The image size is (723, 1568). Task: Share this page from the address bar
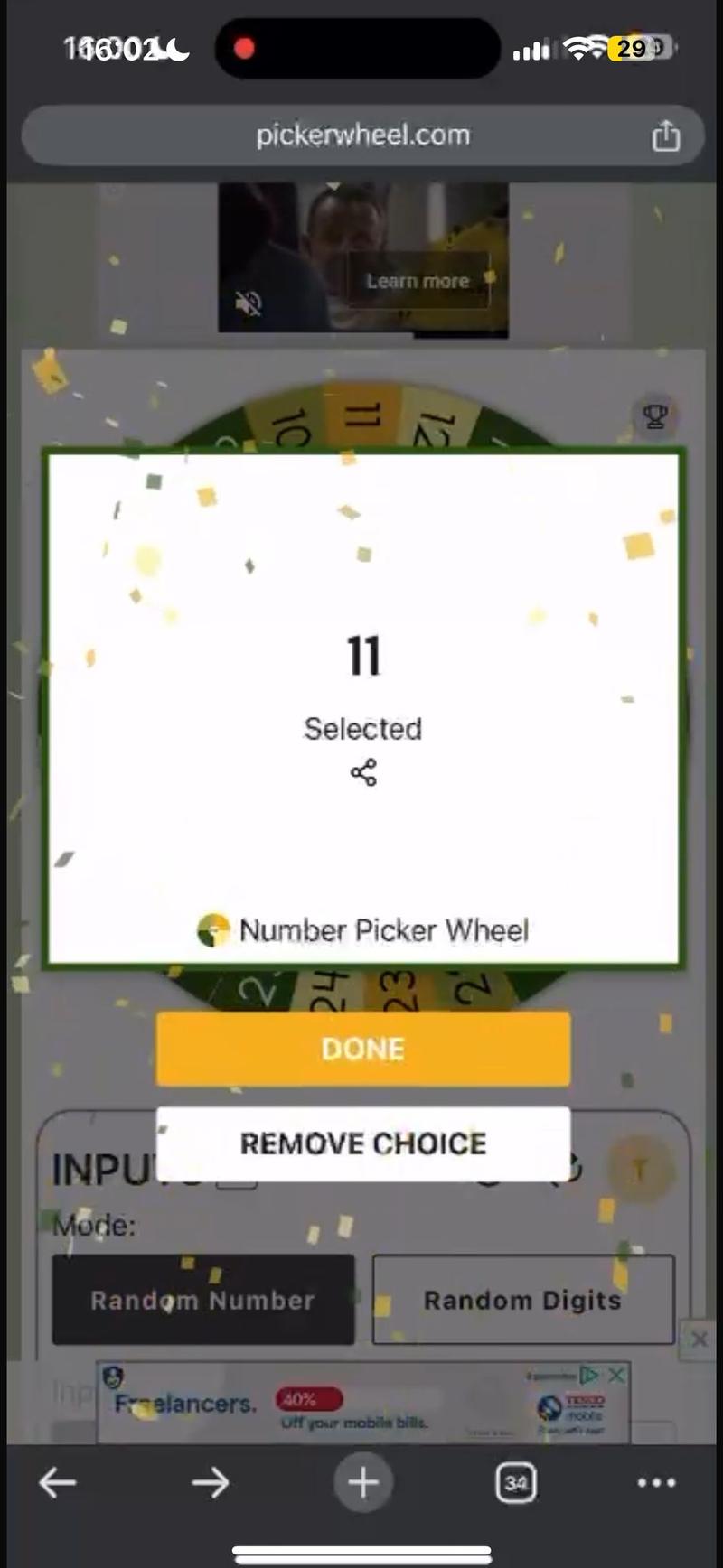(666, 136)
